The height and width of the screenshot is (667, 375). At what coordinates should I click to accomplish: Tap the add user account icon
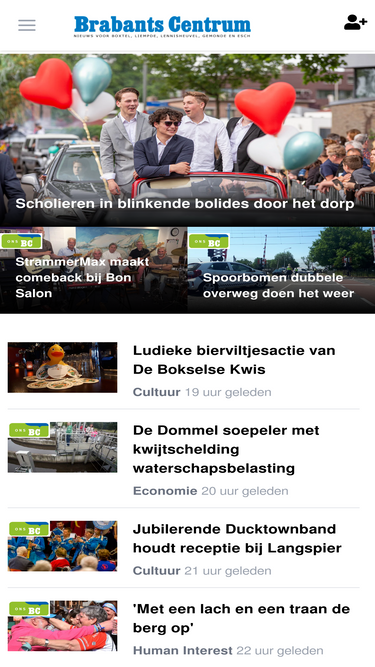355,23
